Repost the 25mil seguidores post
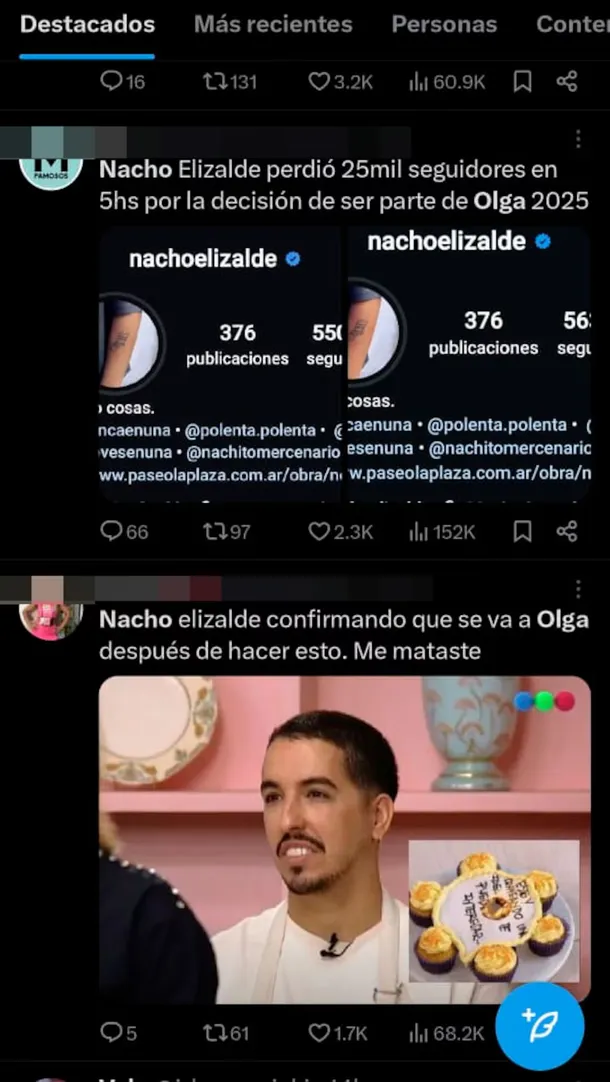 click(214, 532)
